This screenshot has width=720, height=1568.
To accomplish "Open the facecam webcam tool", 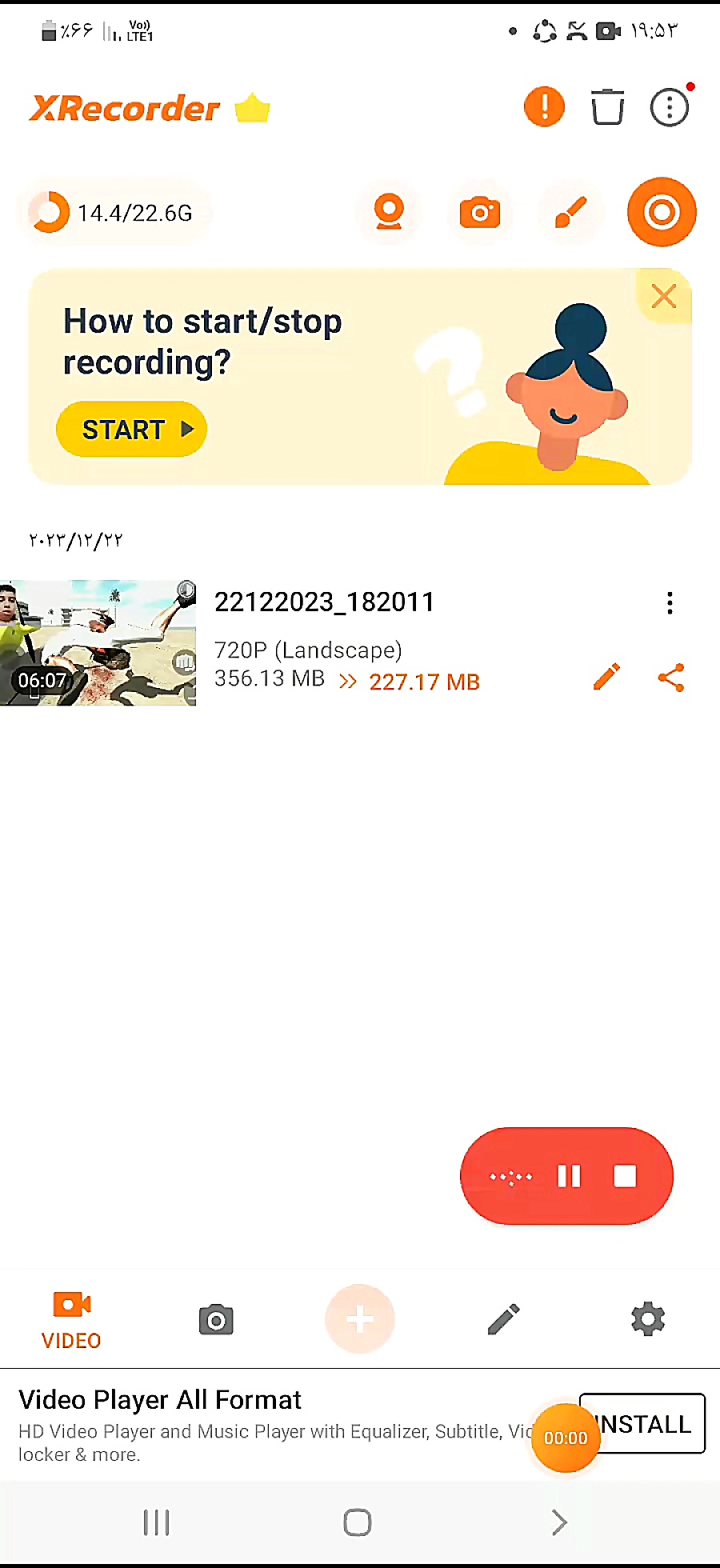I will [389, 213].
